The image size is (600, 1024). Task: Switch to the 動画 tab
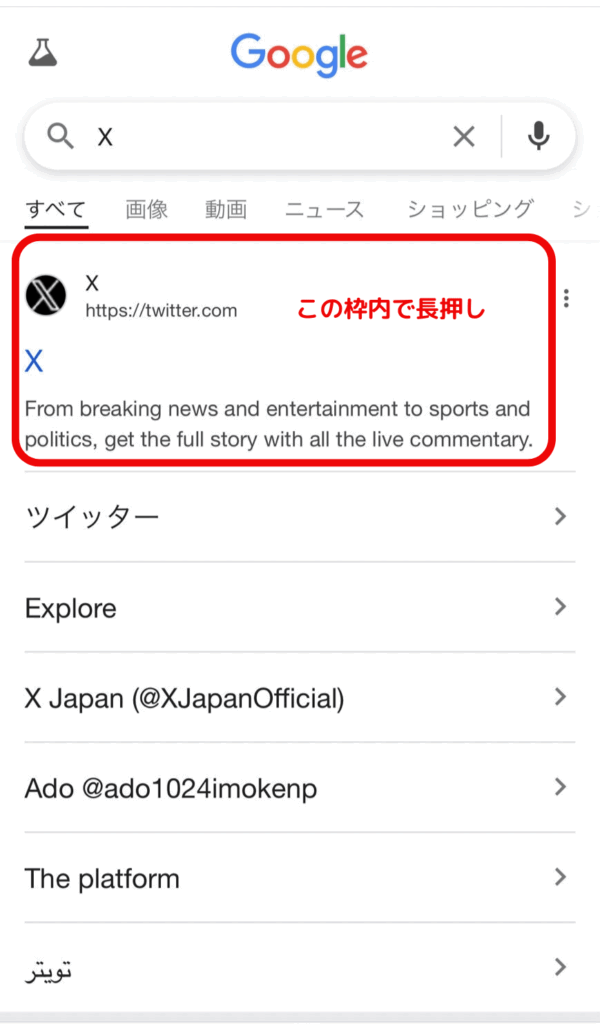(x=226, y=209)
